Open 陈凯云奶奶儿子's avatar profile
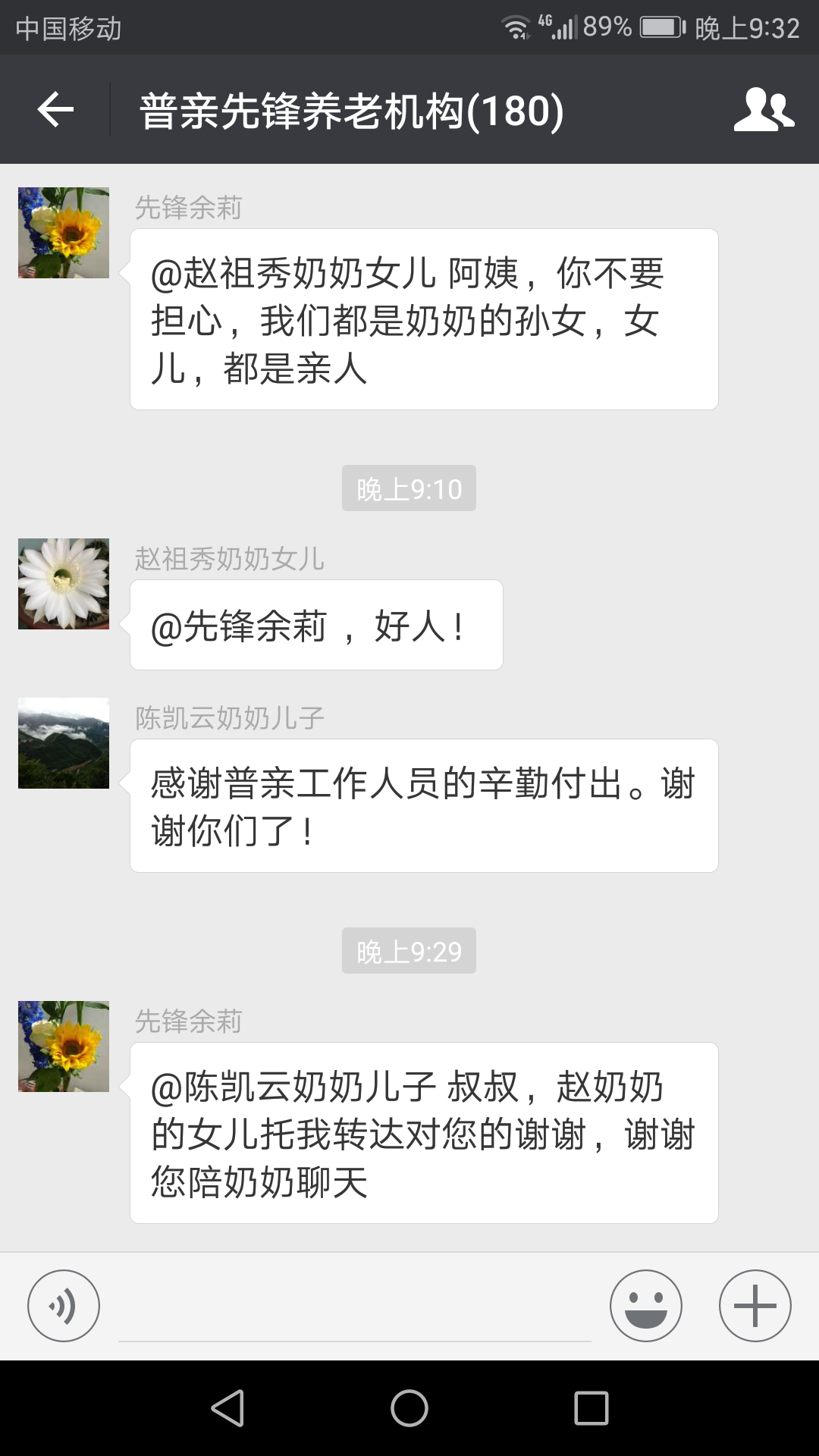Screen dimensions: 819x1456 click(64, 743)
